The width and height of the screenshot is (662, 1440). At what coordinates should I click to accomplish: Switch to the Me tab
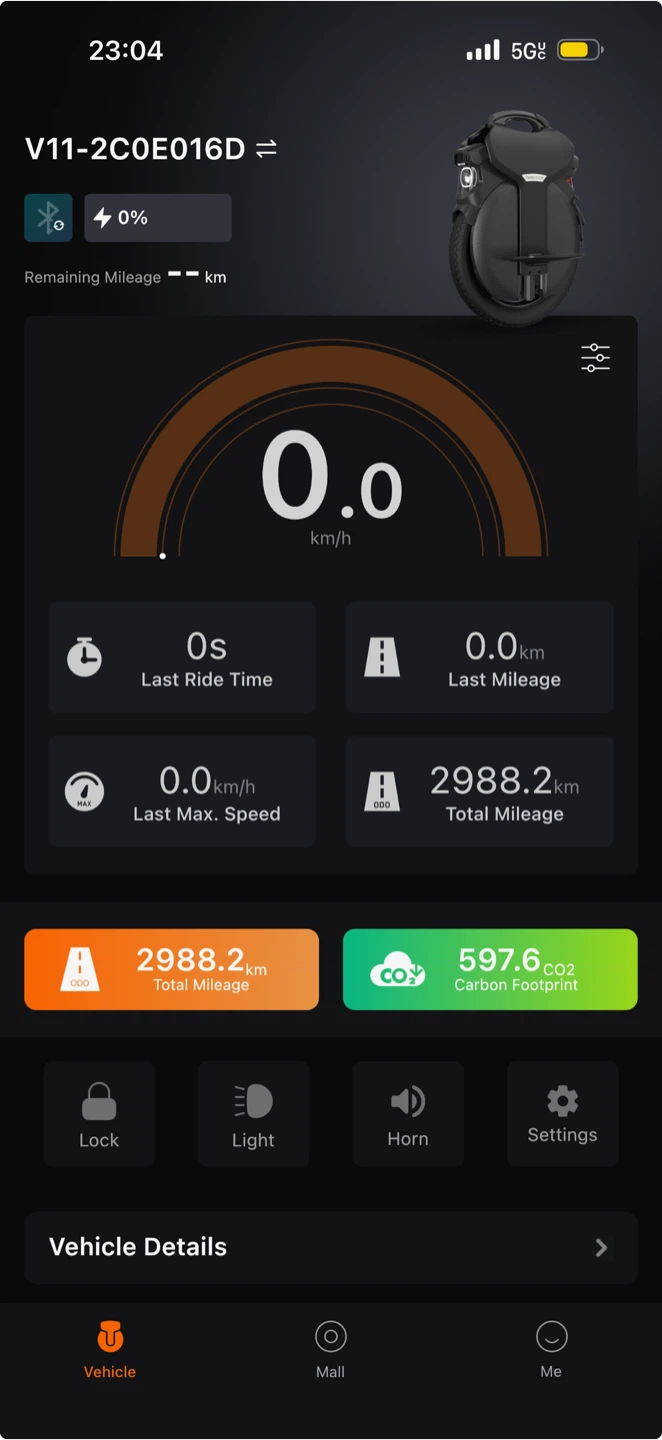coord(551,1350)
